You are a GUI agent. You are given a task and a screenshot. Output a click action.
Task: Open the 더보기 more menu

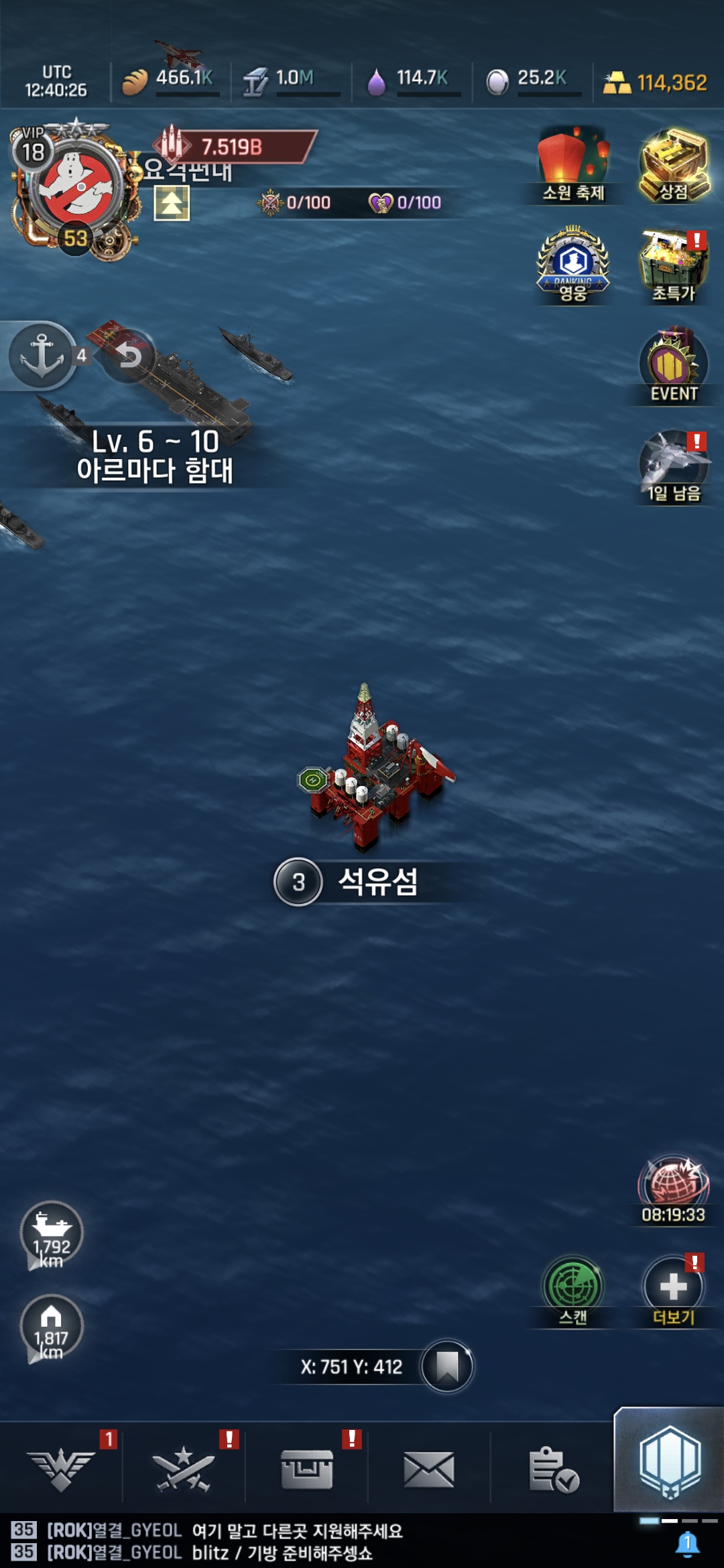pos(674,1288)
